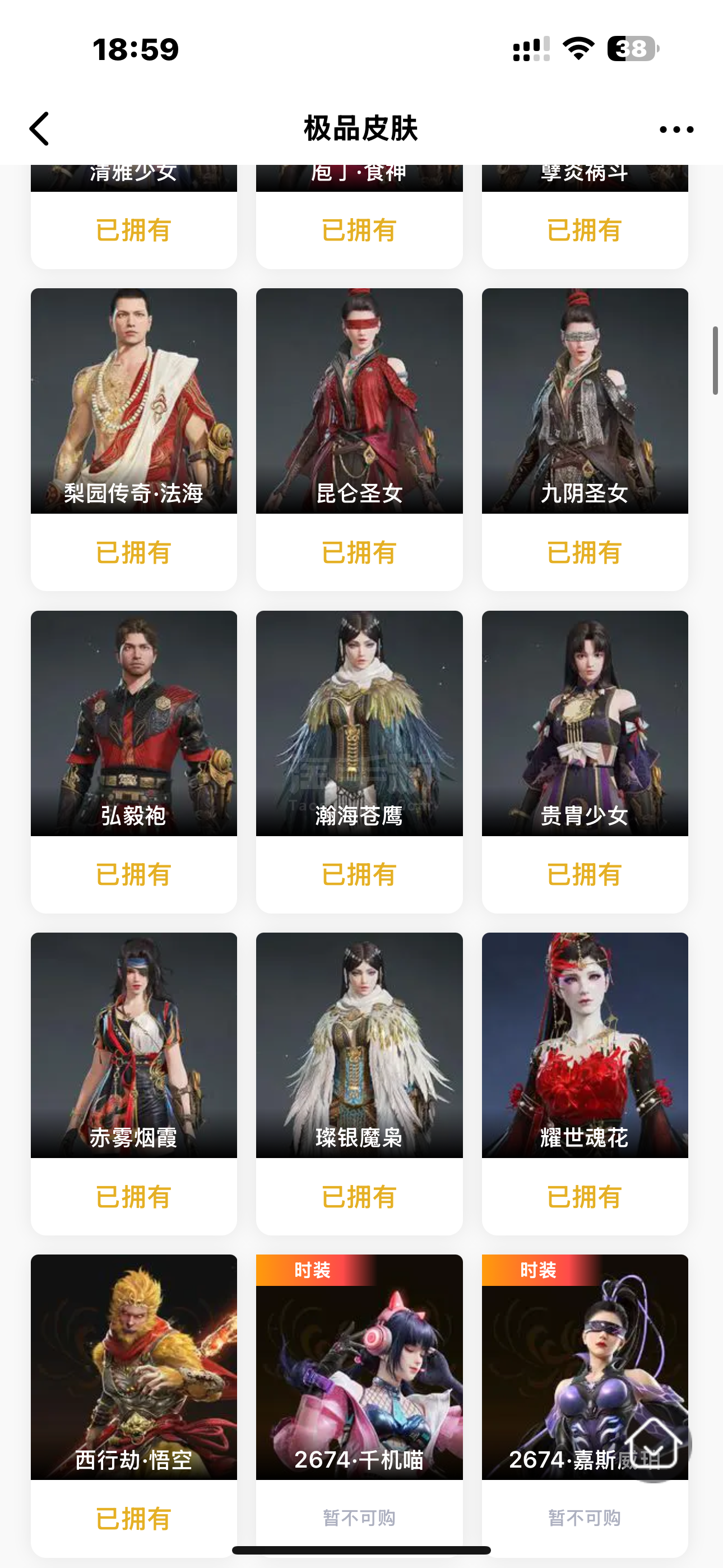
Task: Select the 璨银魔枭 skin card
Action: point(359,1083)
